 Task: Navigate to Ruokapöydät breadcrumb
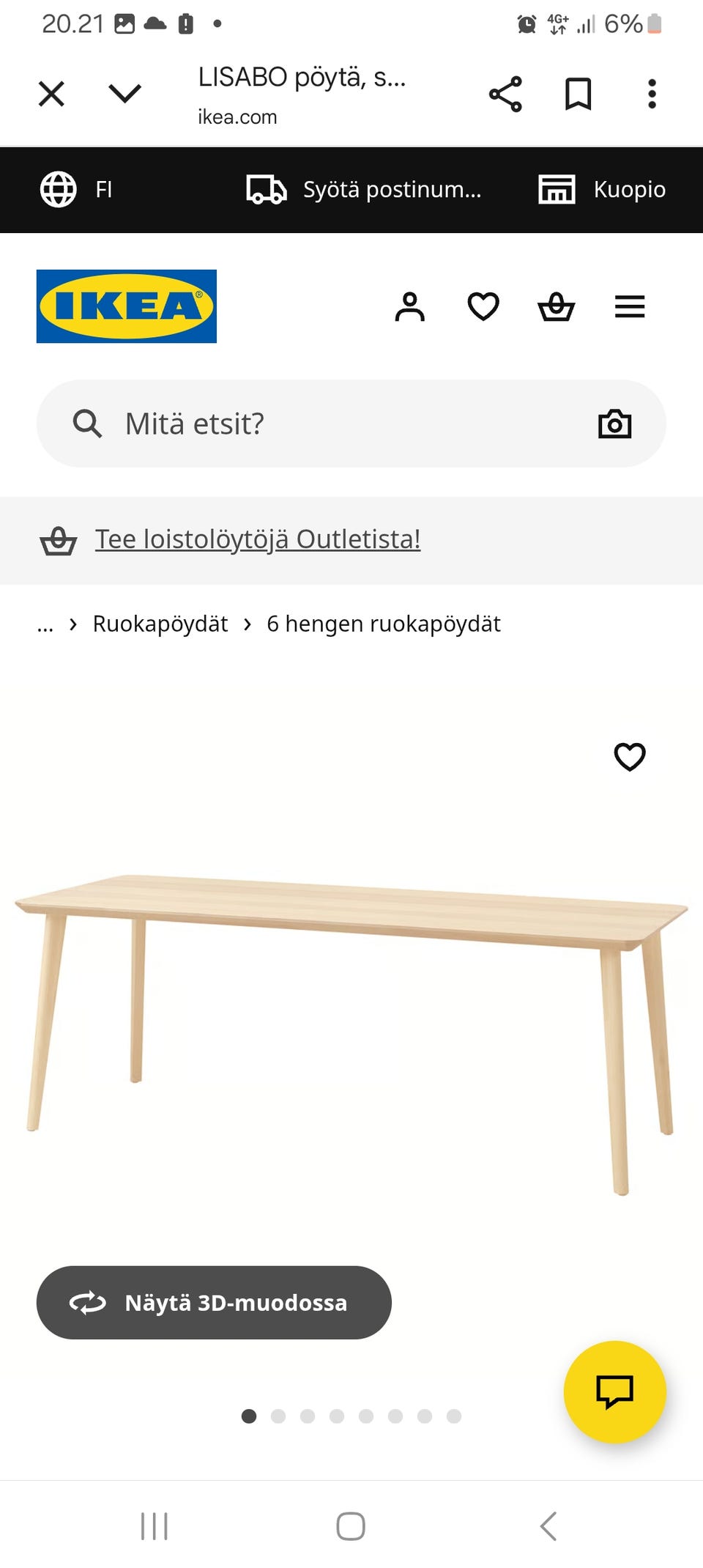[x=160, y=624]
